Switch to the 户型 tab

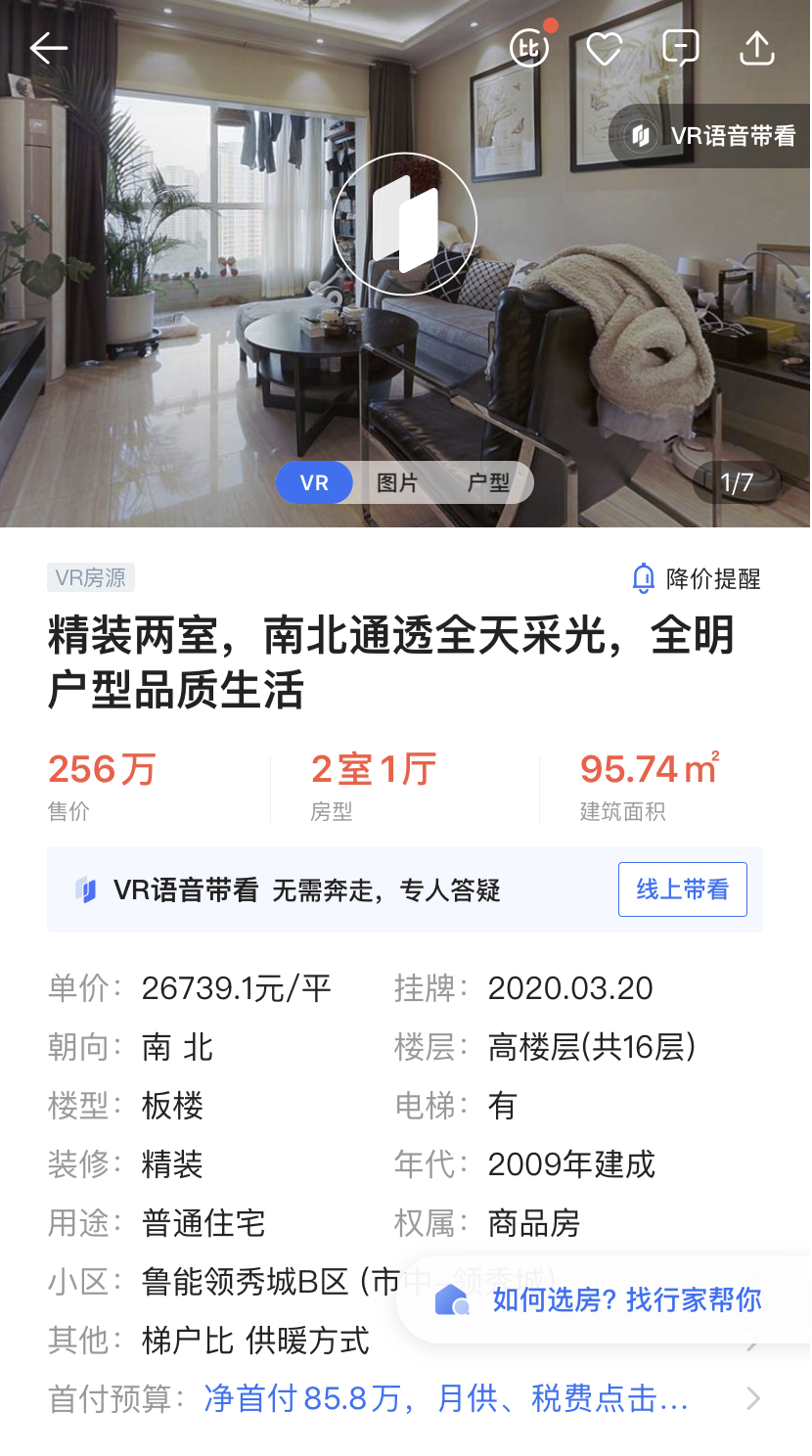(488, 482)
